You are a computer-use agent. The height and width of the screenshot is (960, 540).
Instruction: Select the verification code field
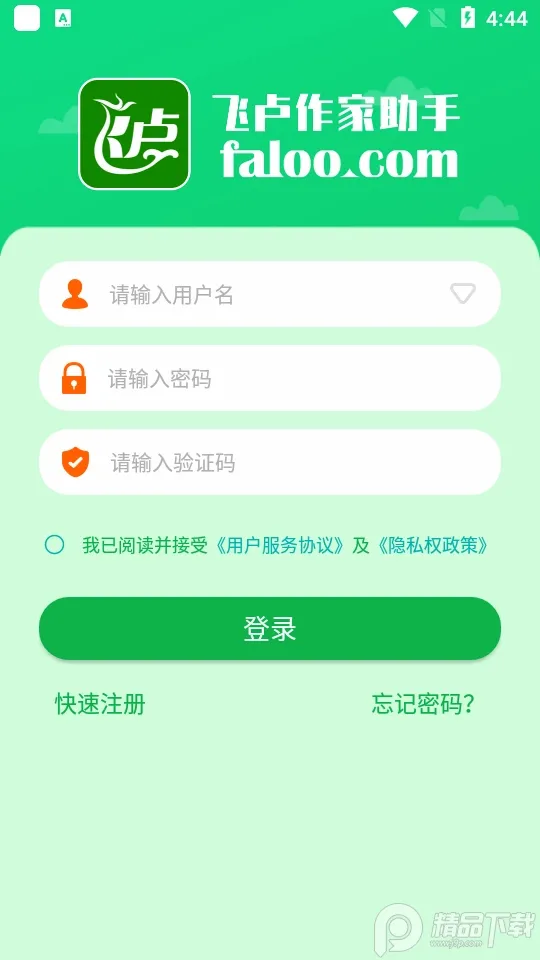[x=269, y=462]
